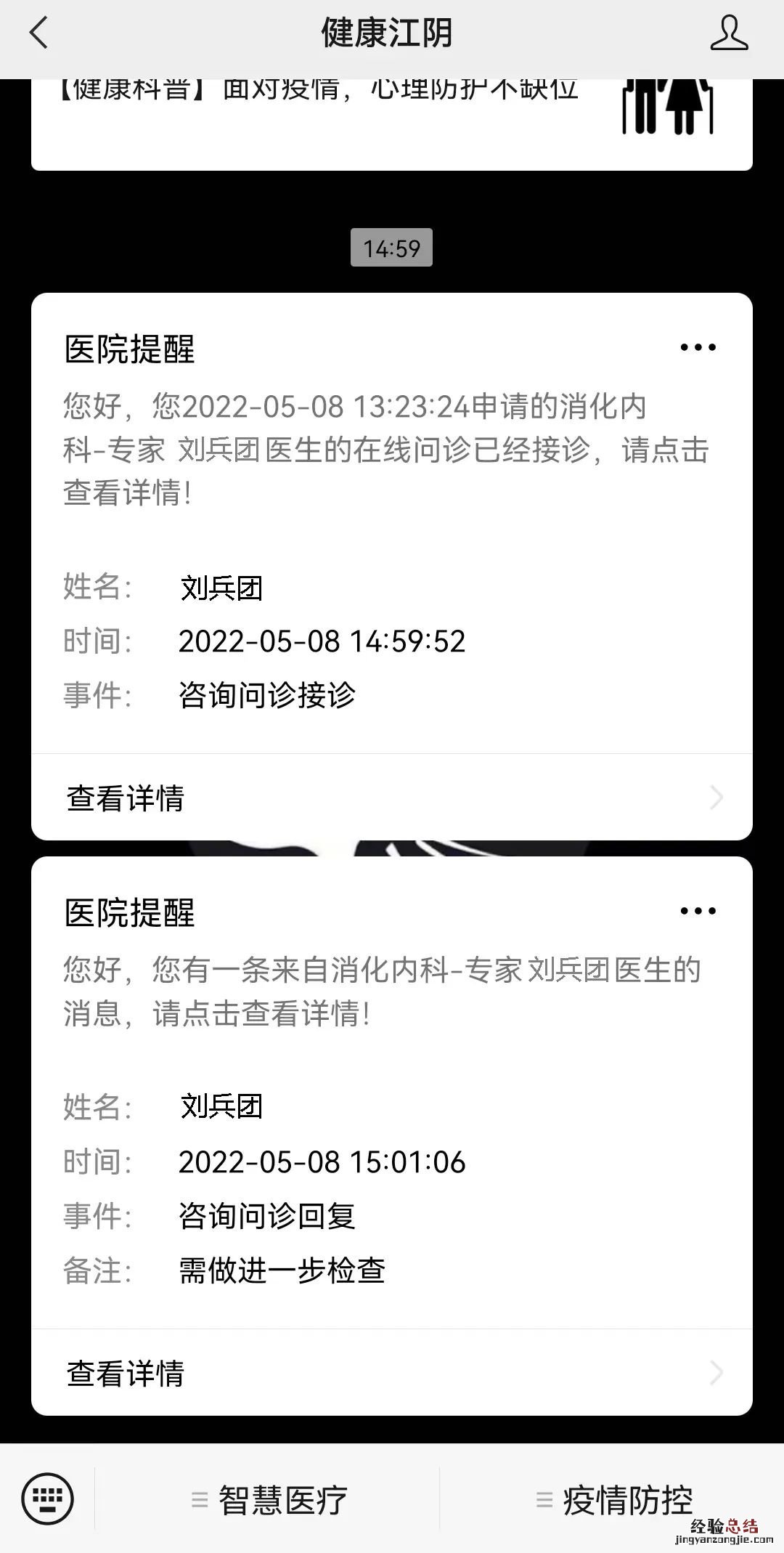The width and height of the screenshot is (784, 1553).
Task: Switch to keyboard input mode
Action: coord(48,1499)
